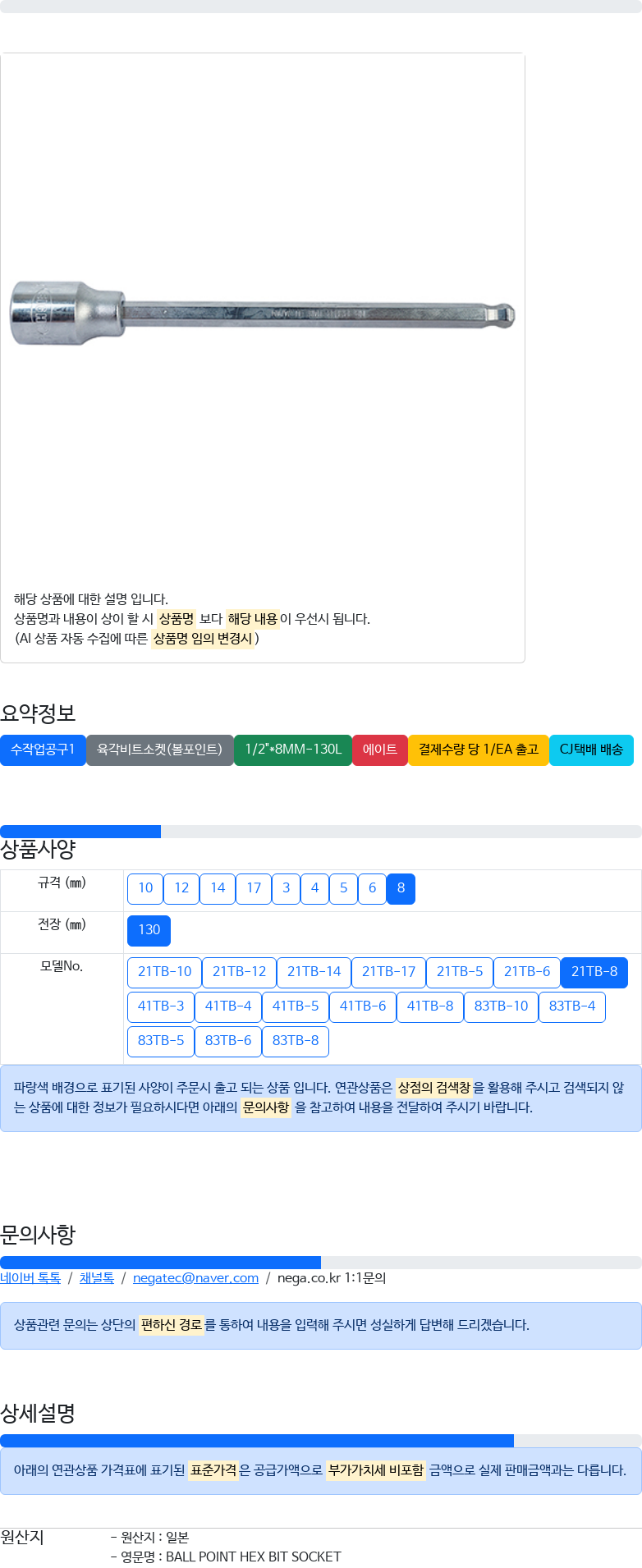Select model 83TB-5
The width and height of the screenshot is (642, 1568).
point(161,1041)
